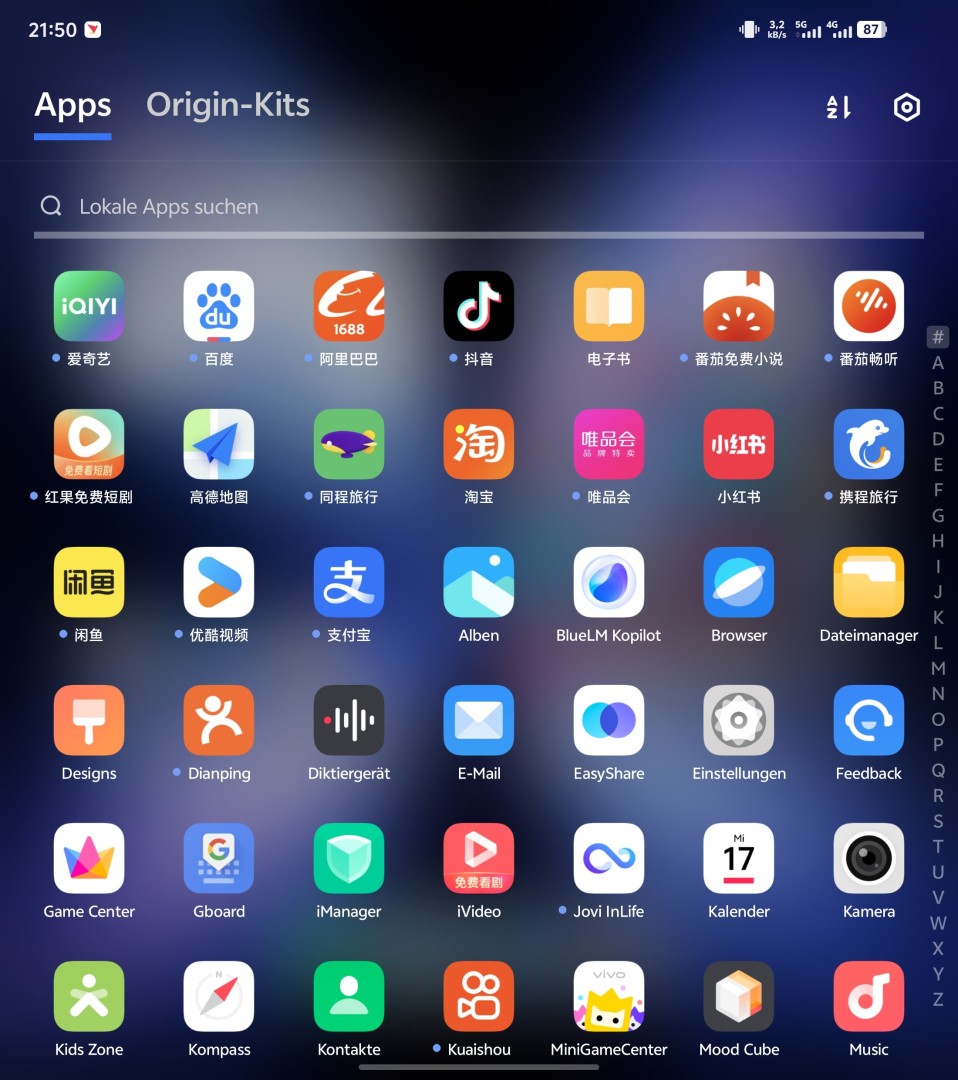This screenshot has height=1080, width=958.
Task: Launch the iQIYI app
Action: pos(89,306)
